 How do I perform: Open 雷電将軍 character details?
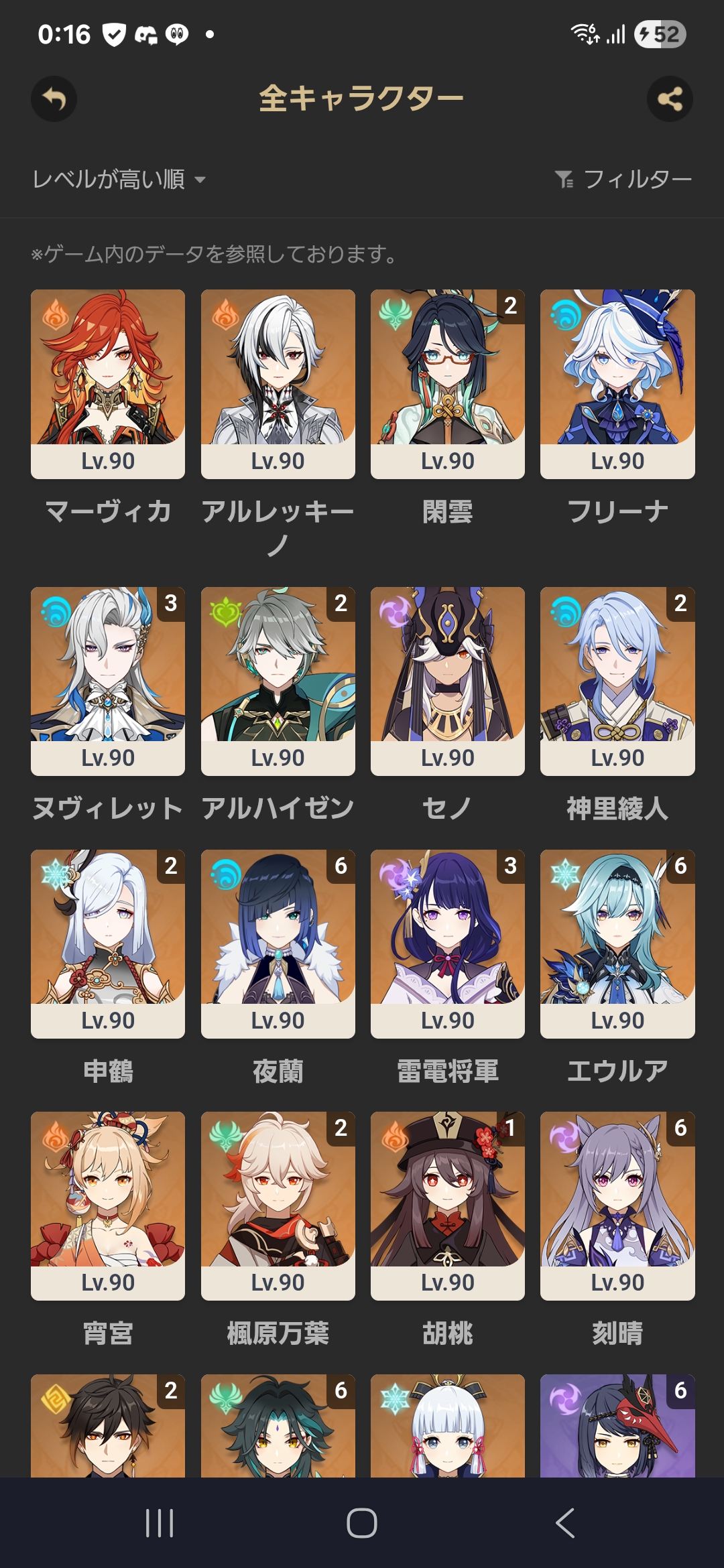click(447, 943)
